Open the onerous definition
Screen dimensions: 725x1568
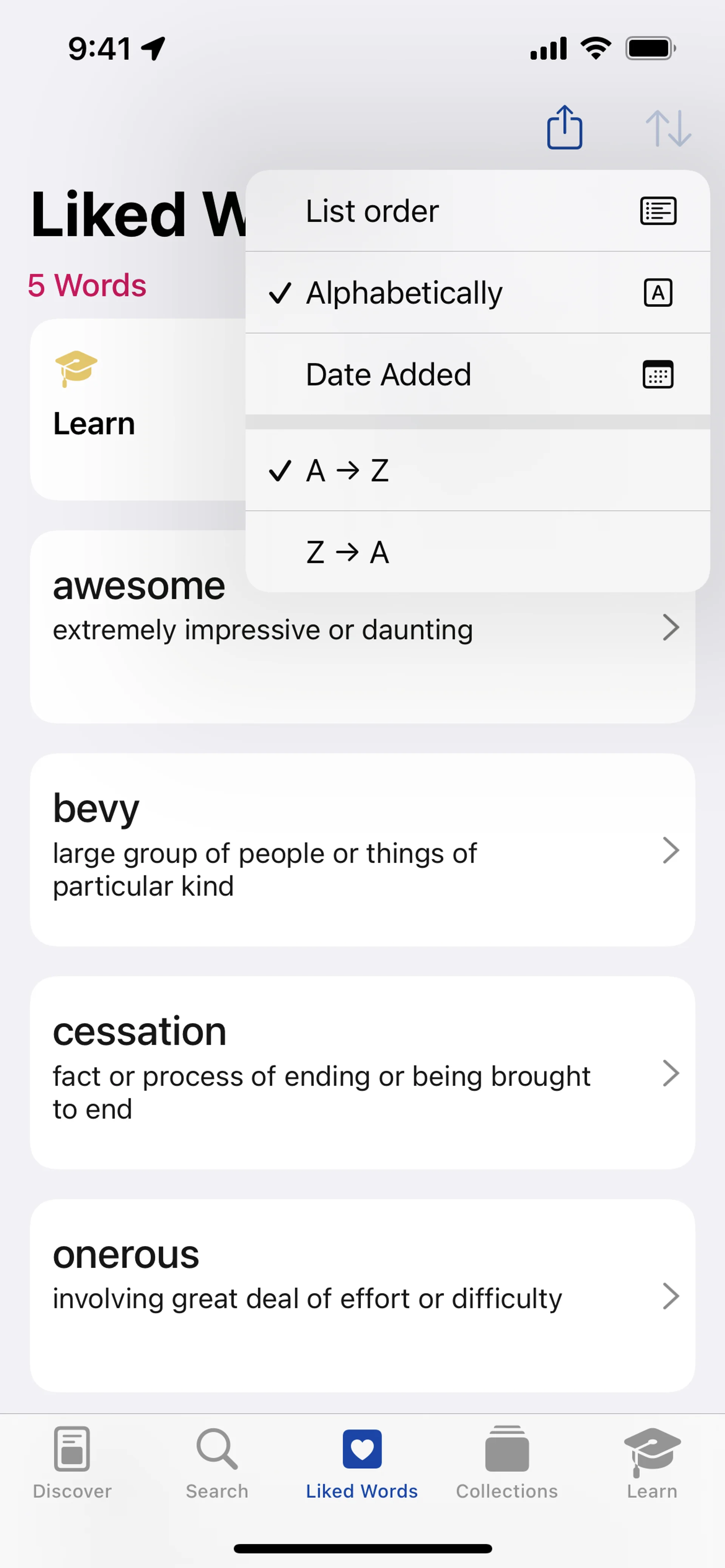point(362,1295)
